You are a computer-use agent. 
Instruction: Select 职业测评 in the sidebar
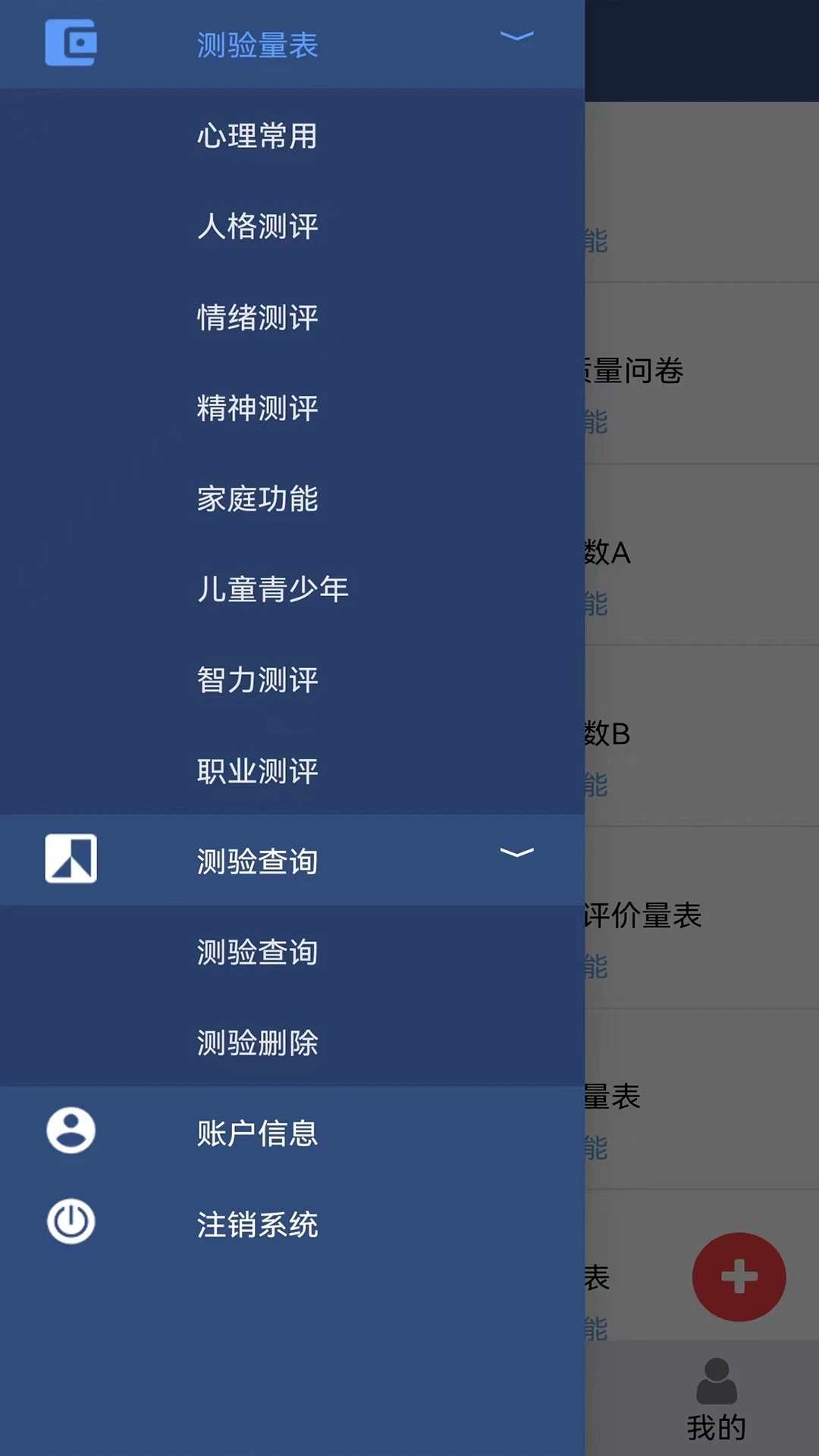point(257,771)
